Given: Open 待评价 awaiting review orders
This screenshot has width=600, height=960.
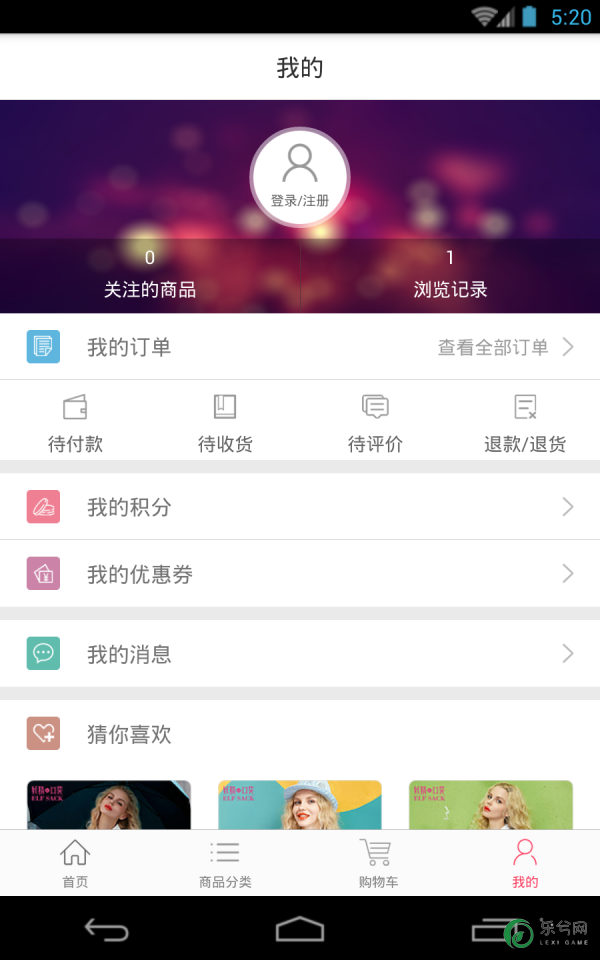Looking at the screenshot, I should [375, 423].
